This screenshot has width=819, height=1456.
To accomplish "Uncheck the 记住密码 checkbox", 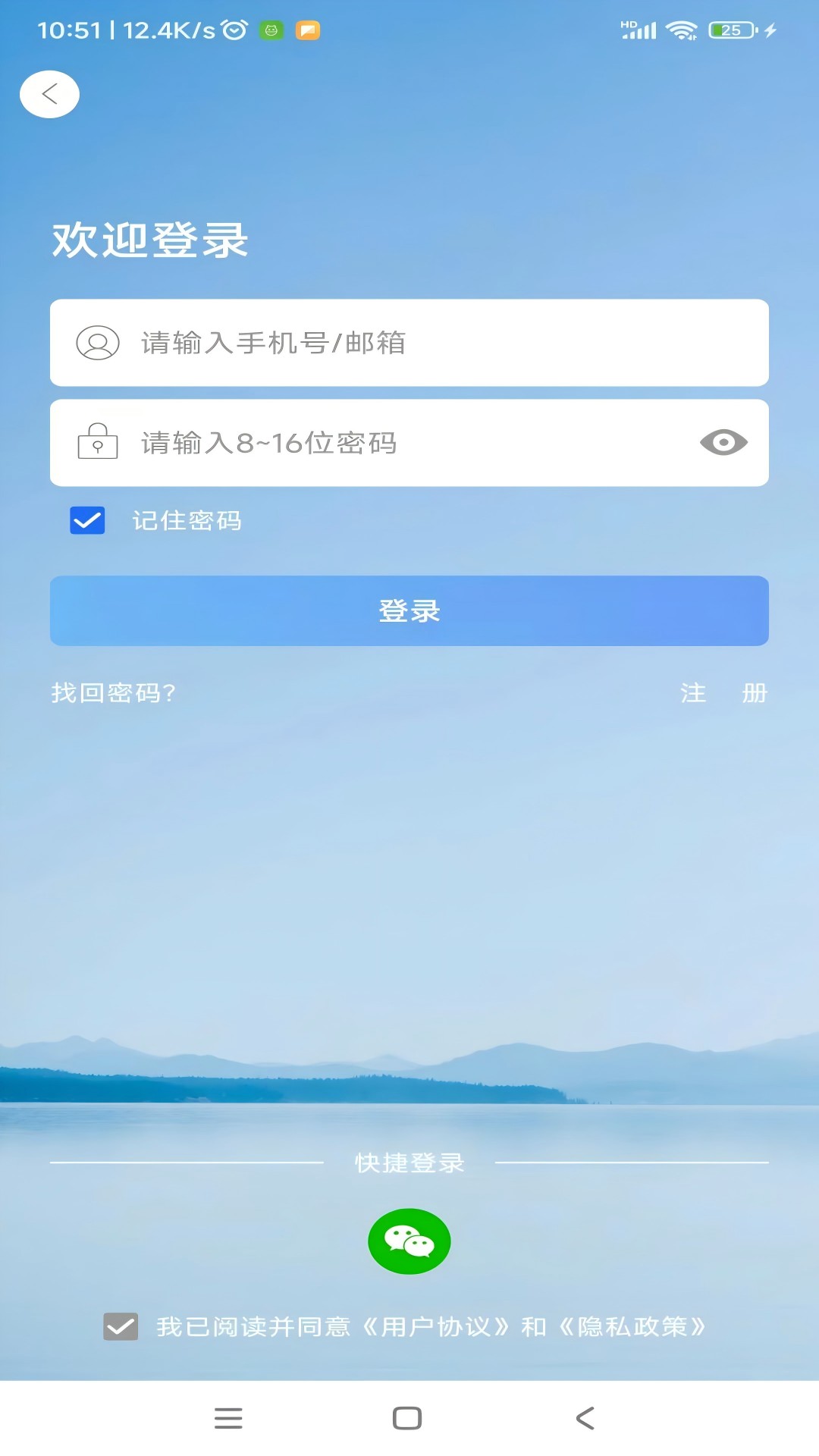I will (87, 521).
